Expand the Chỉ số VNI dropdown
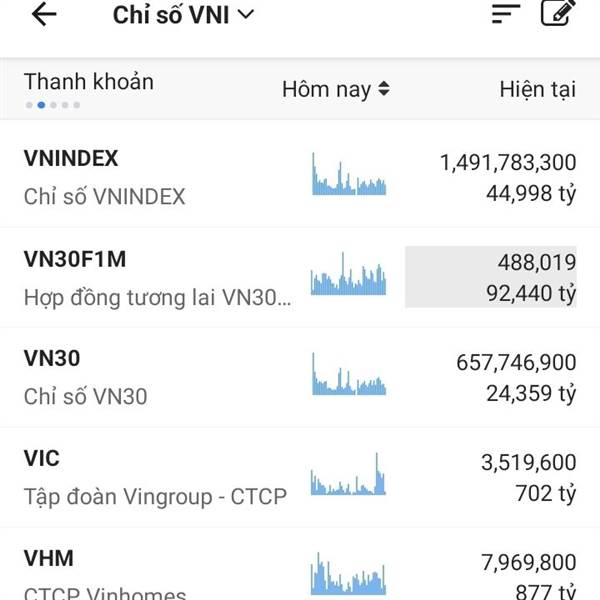The image size is (600, 600). tap(183, 15)
